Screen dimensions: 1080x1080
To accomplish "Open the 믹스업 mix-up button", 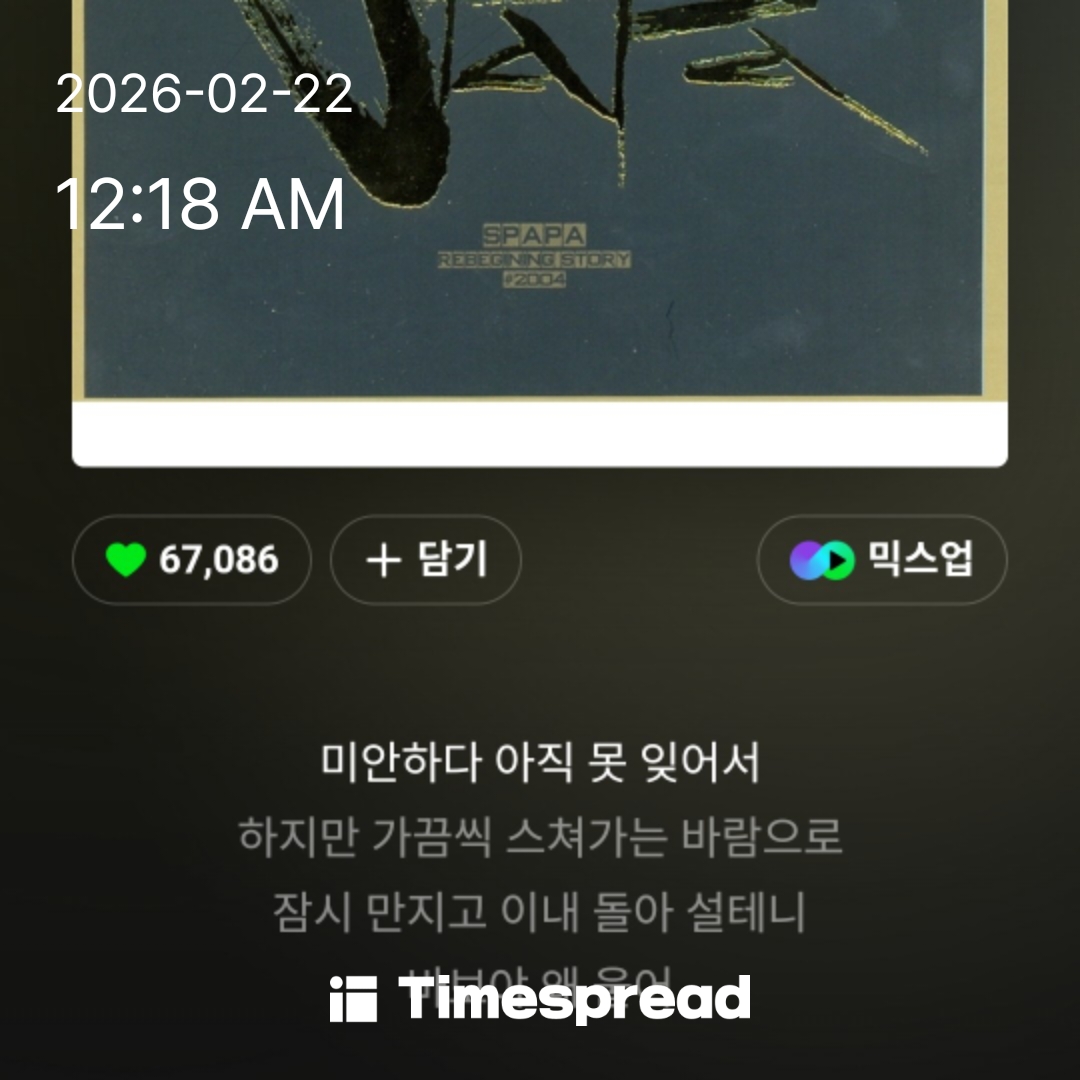I will pyautogui.click(x=882, y=560).
